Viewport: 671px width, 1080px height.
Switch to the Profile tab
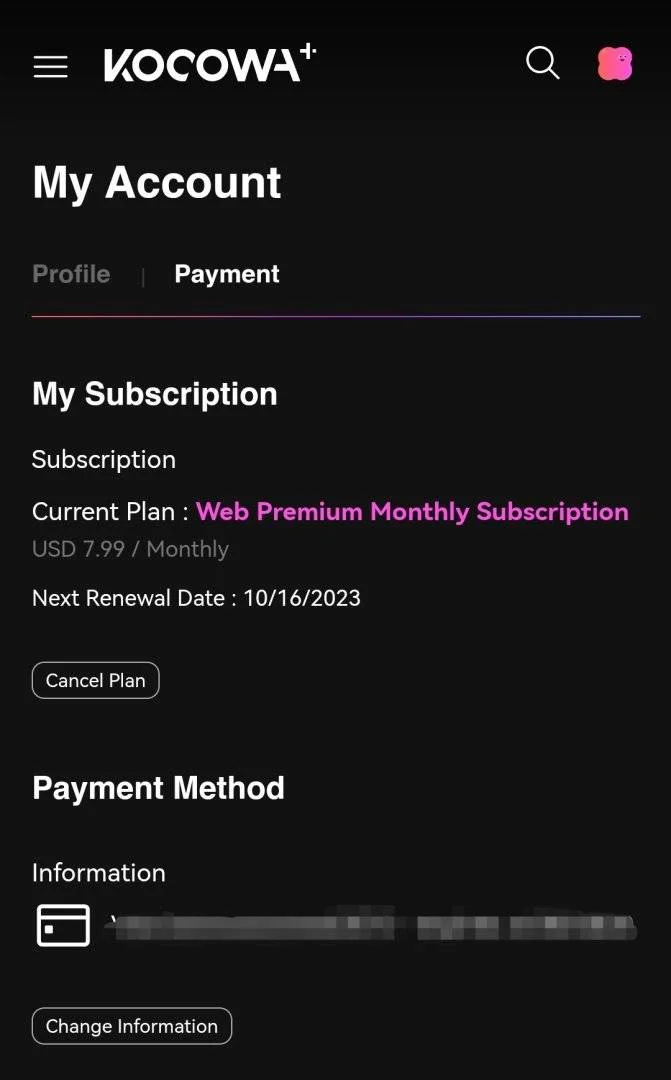pyautogui.click(x=71, y=274)
